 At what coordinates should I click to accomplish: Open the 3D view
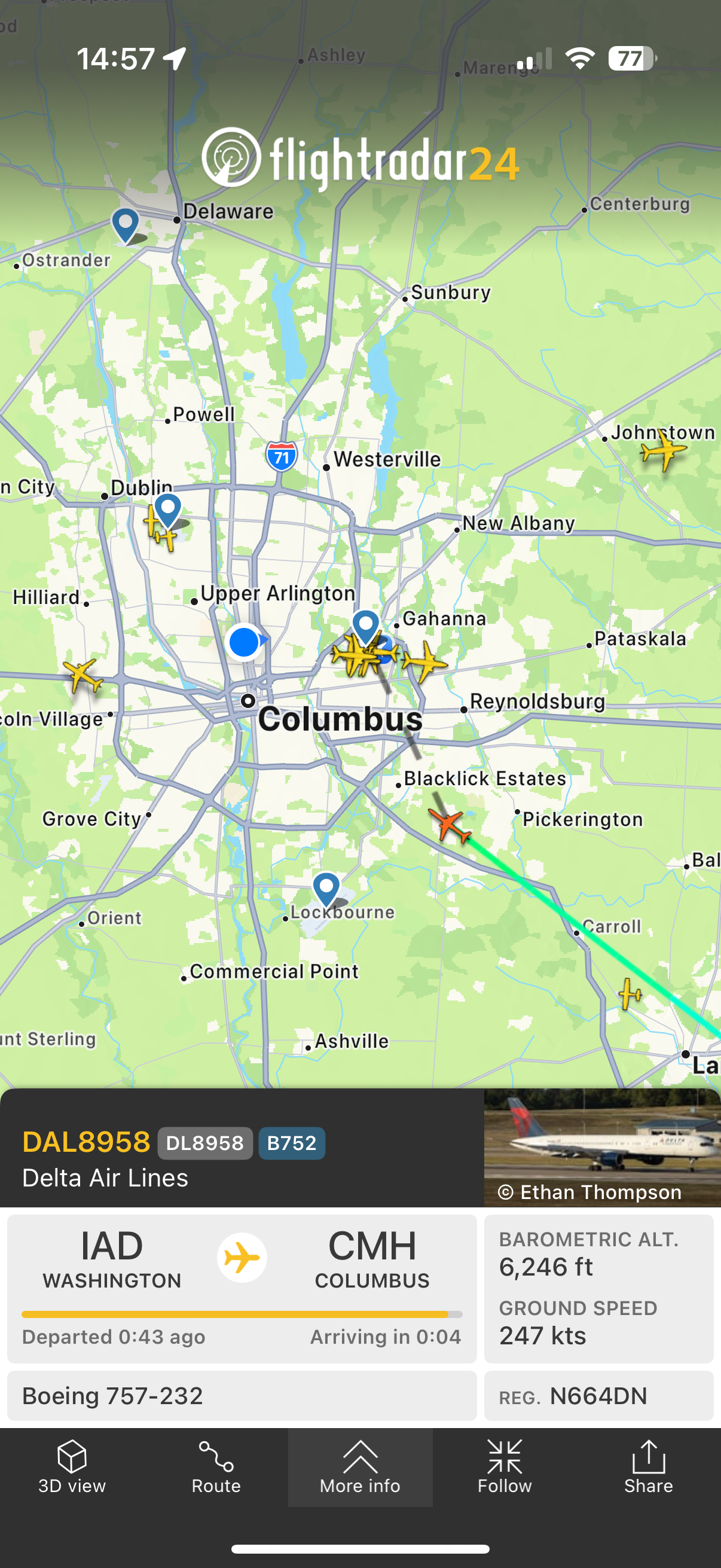tap(72, 1468)
